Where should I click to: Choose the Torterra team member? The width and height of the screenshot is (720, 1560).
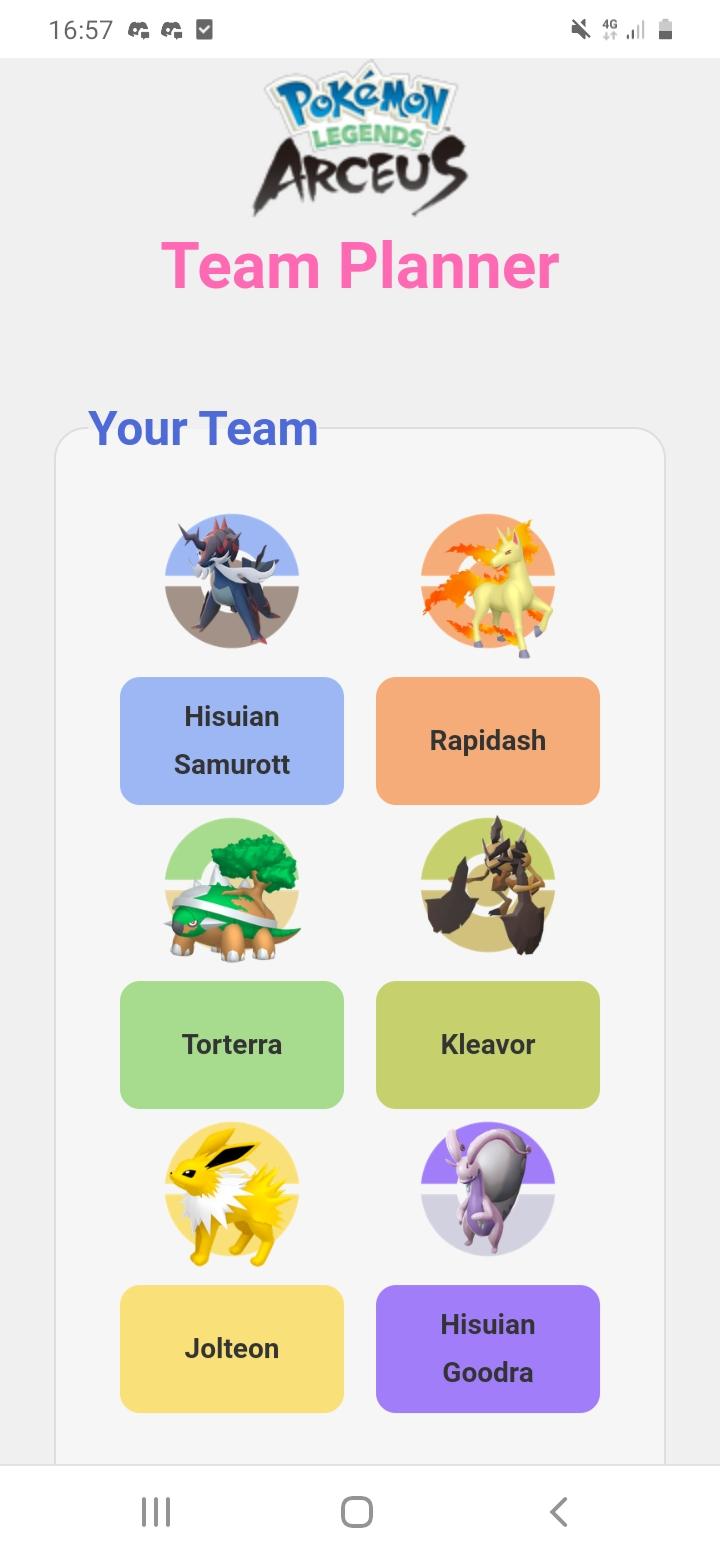232,1044
